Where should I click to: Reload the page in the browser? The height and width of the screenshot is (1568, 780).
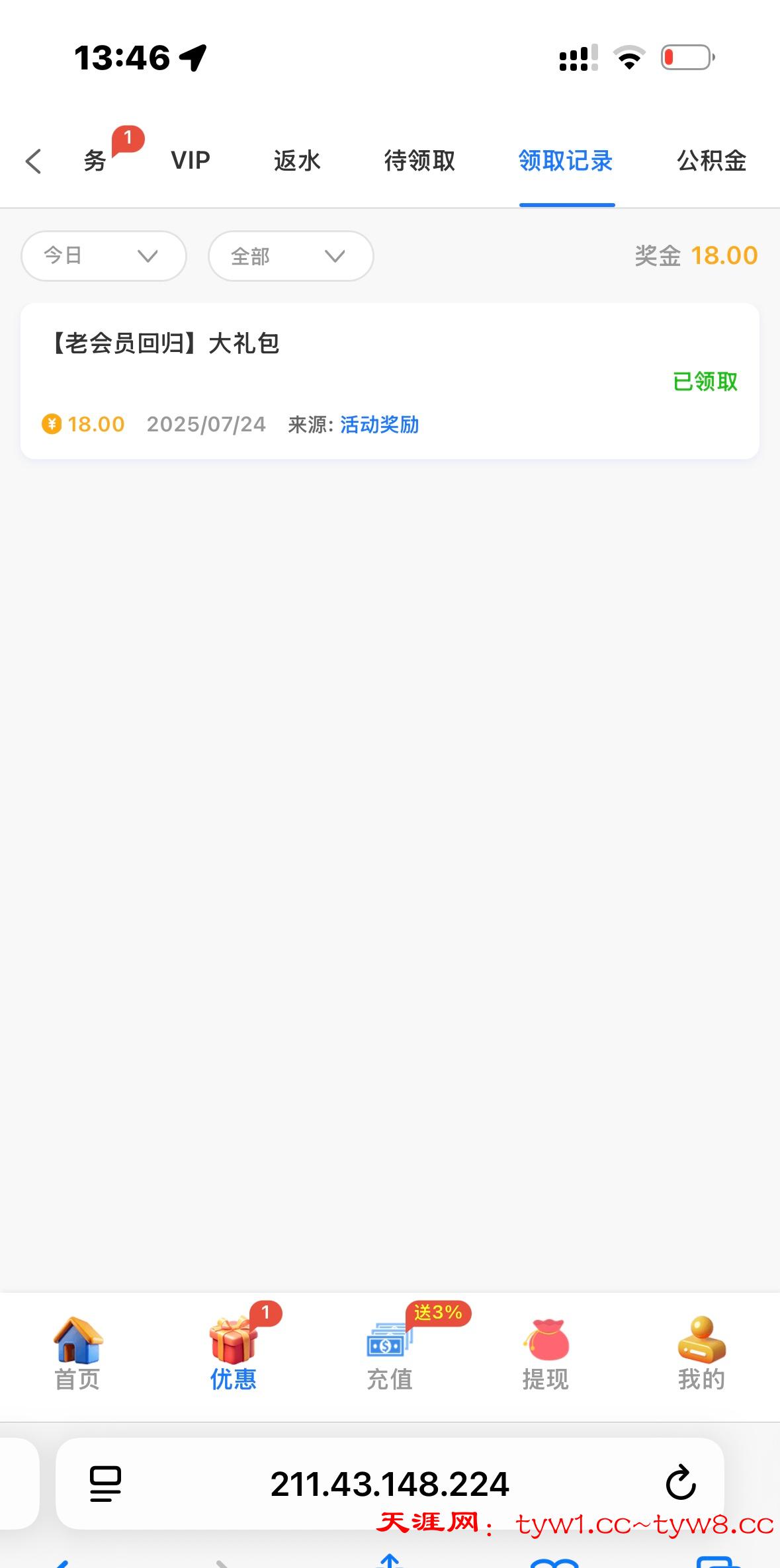tap(680, 1483)
